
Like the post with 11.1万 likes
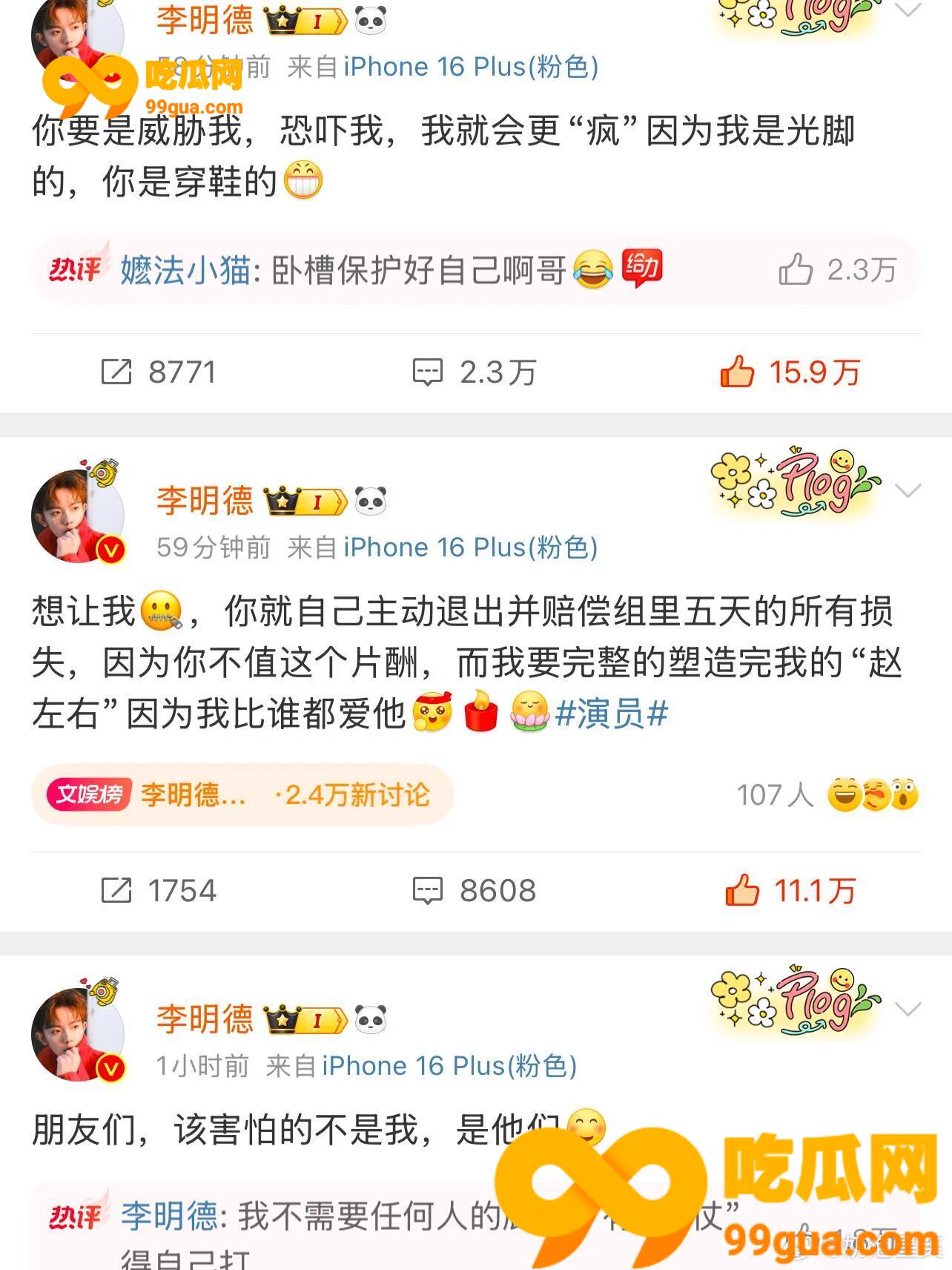click(x=790, y=890)
